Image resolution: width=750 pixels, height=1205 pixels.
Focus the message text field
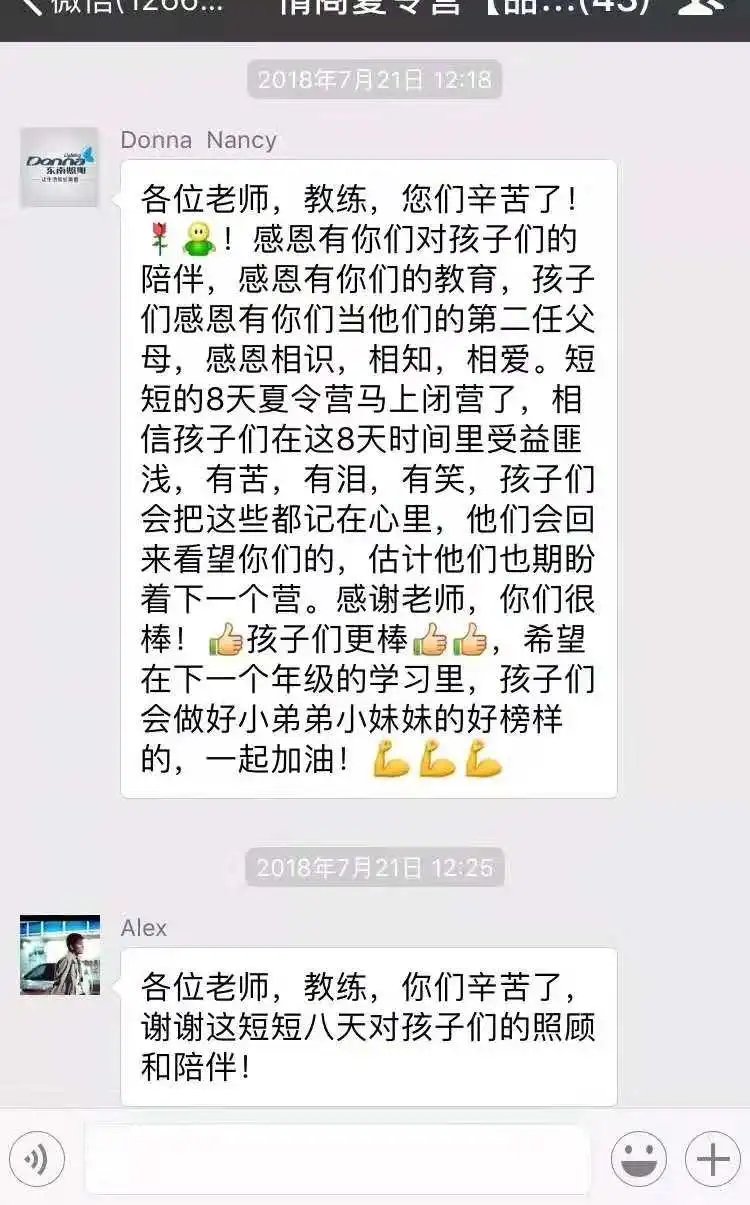(x=338, y=1160)
